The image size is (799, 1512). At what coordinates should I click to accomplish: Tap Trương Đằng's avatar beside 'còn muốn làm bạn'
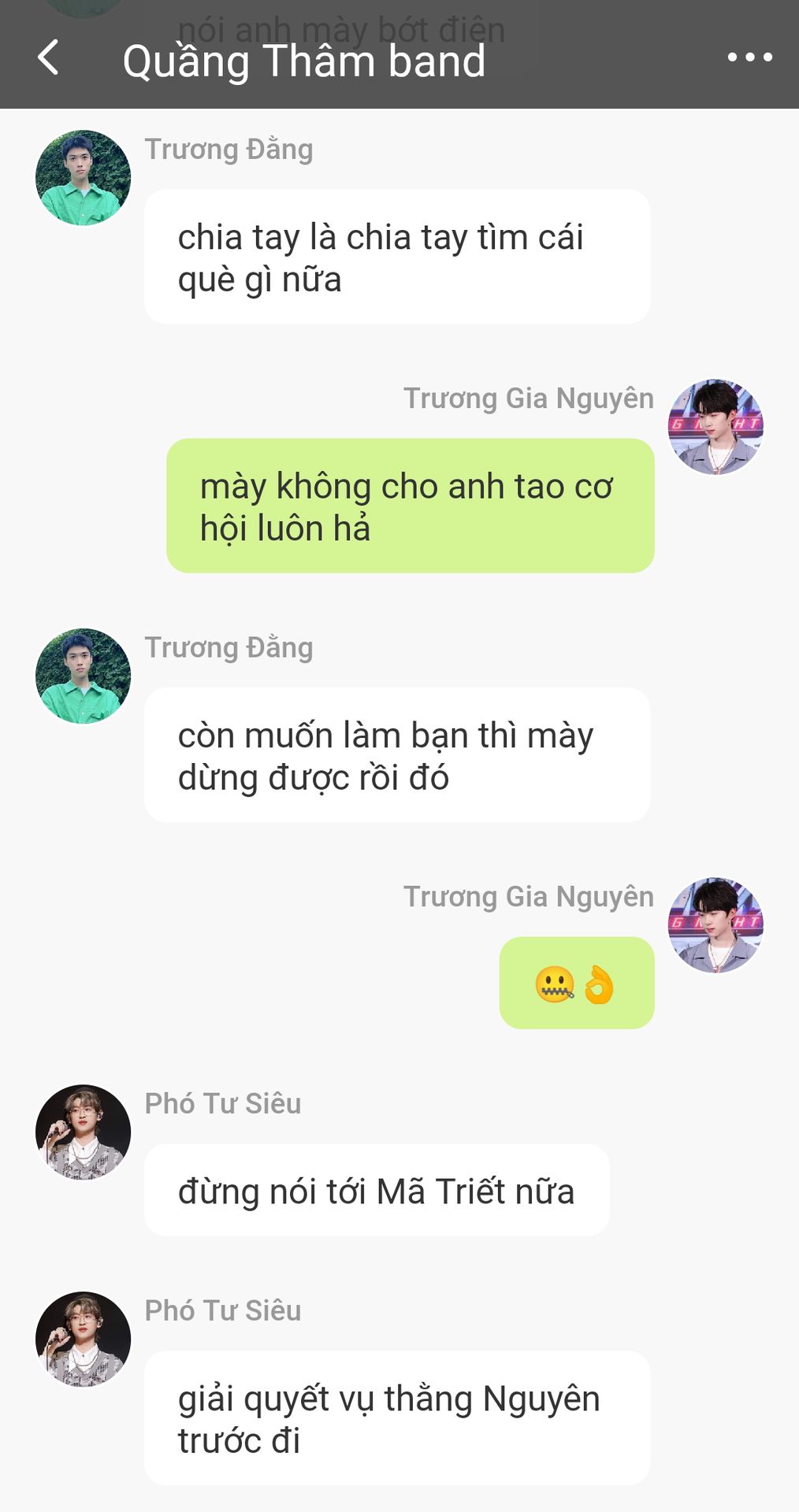pos(84,676)
